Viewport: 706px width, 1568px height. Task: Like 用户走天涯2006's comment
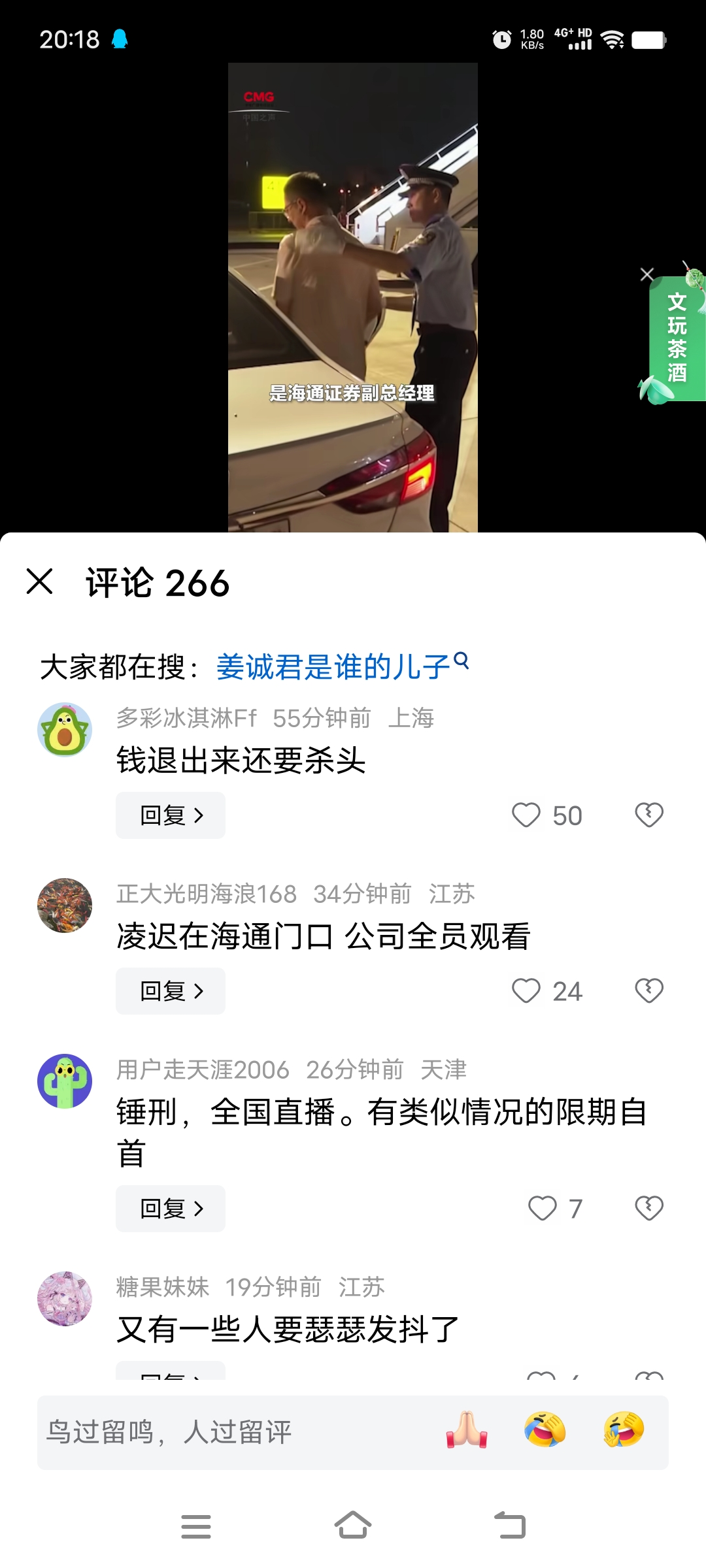(x=543, y=1209)
